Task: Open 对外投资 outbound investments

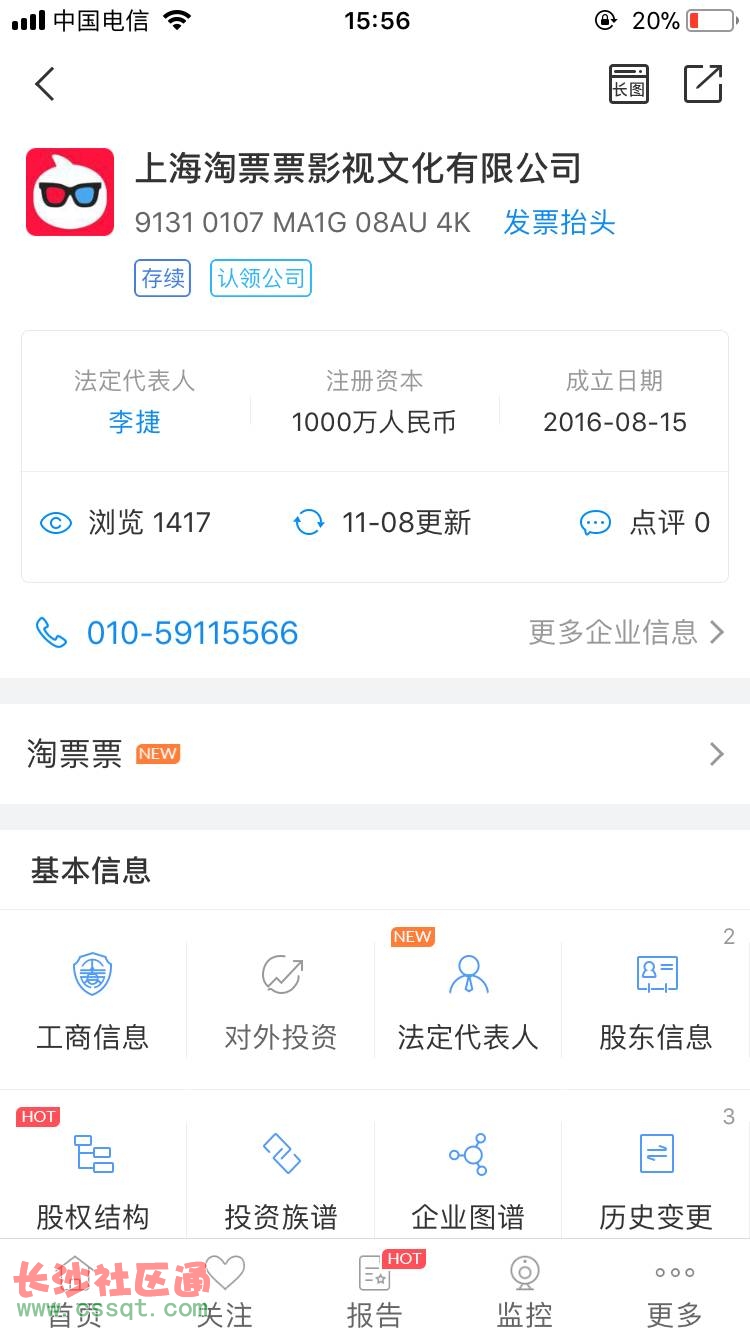Action: tap(280, 1000)
